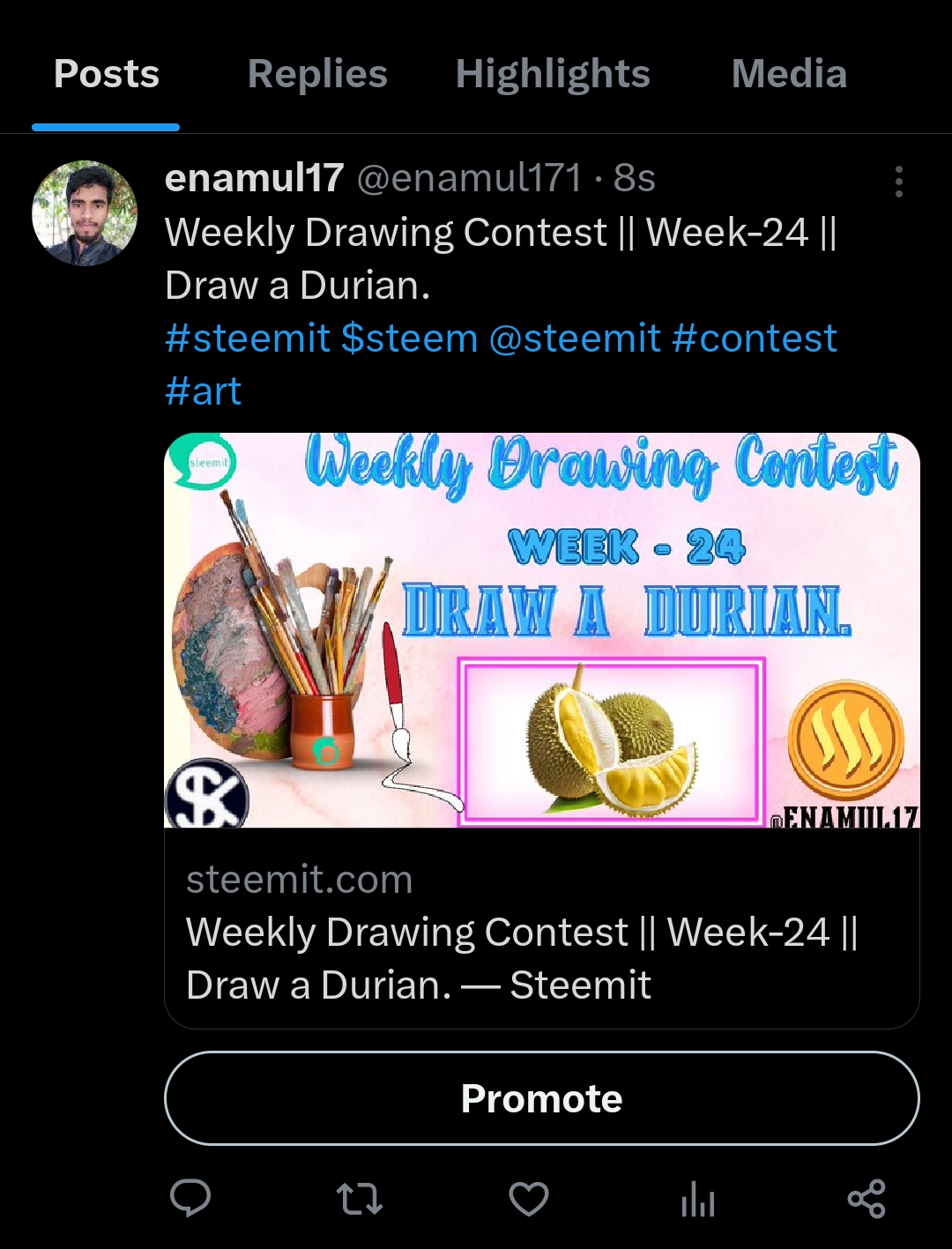Open the #art hashtag
952x1249 pixels.
(204, 391)
